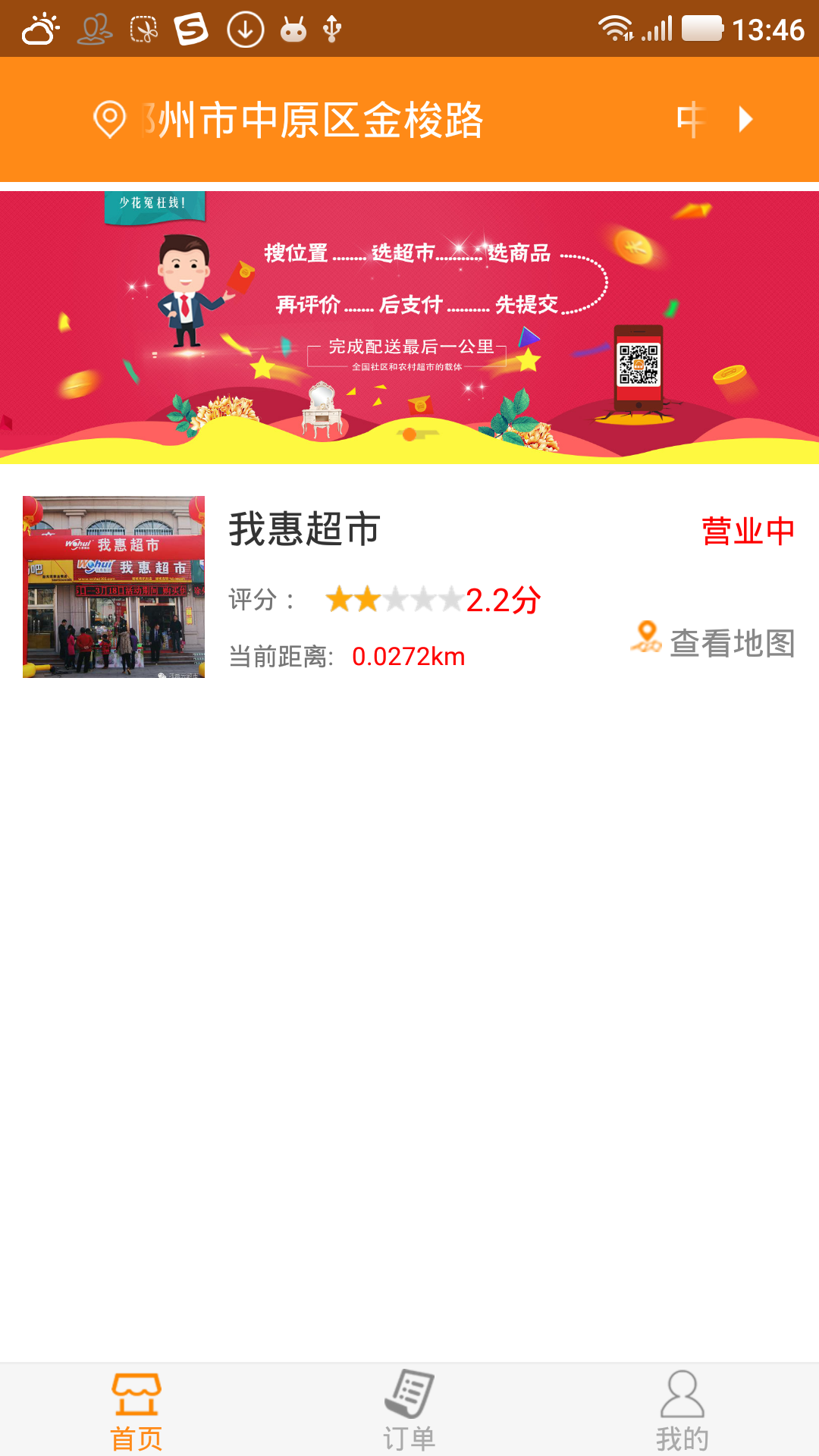Image resolution: width=819 pixels, height=1456 pixels.
Task: Tap the 营业中 status label to toggle view
Action: [x=747, y=531]
